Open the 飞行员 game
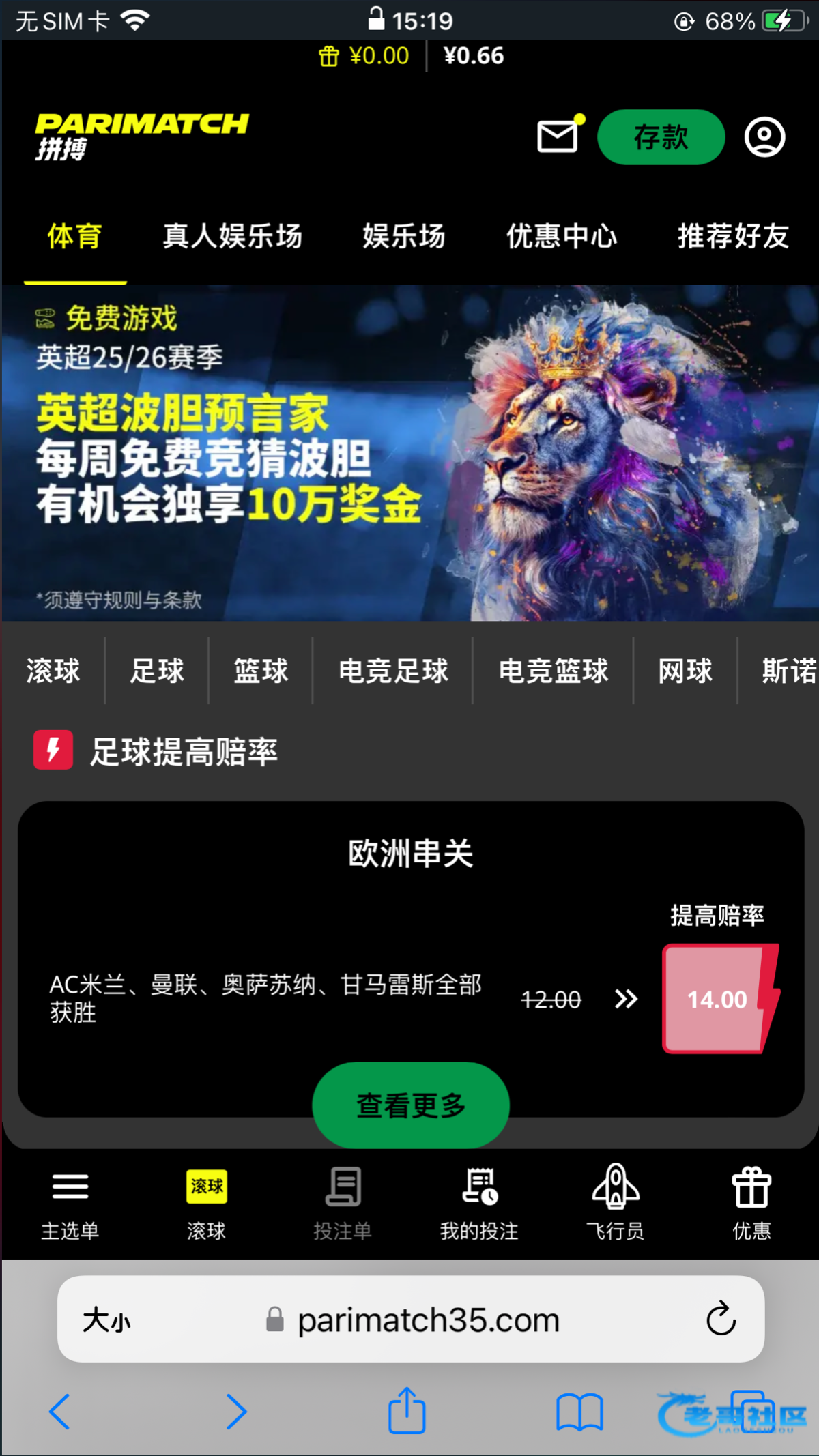 [615, 1202]
